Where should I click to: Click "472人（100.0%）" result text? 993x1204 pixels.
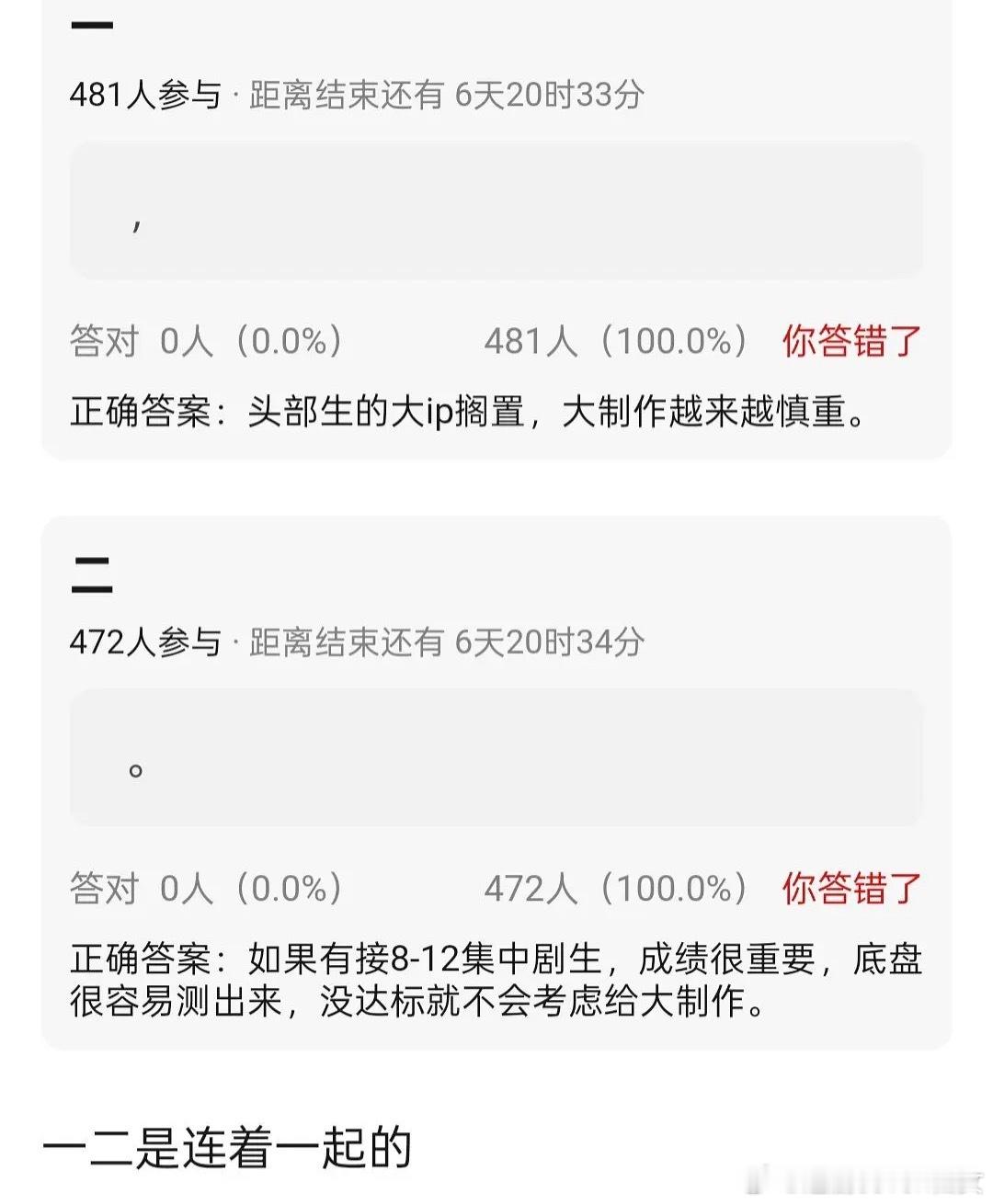[x=616, y=889]
